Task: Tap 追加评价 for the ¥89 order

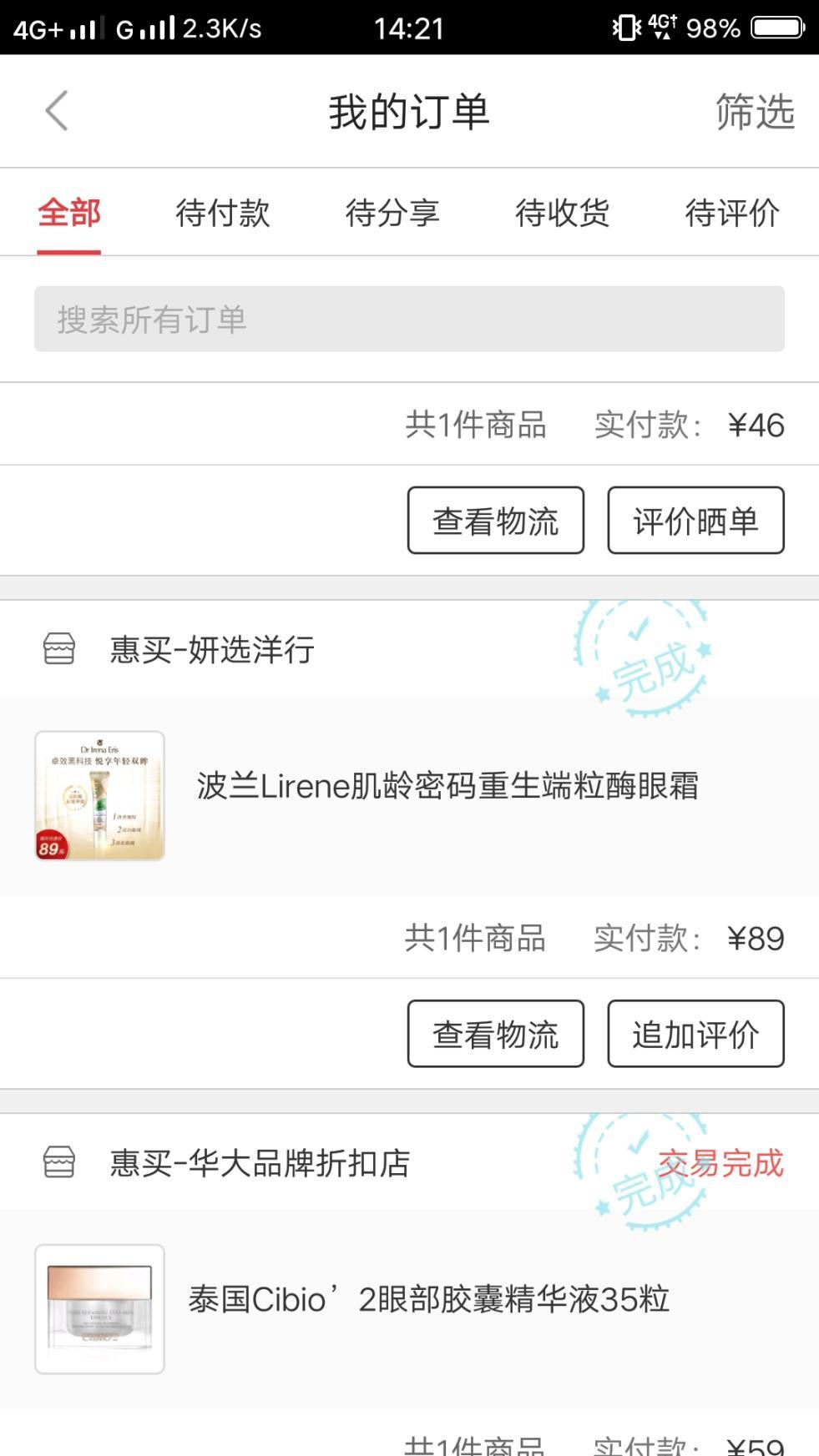Action: [x=695, y=1034]
